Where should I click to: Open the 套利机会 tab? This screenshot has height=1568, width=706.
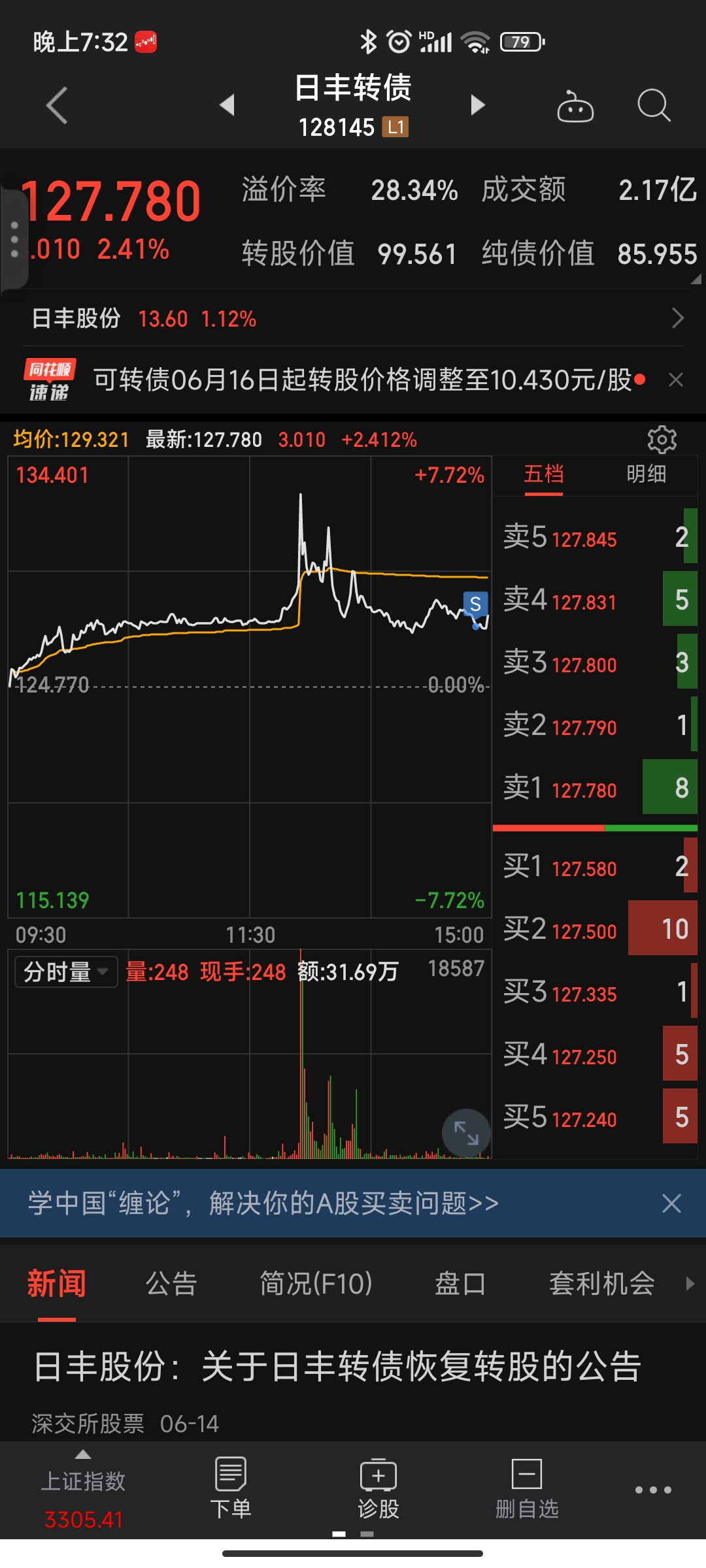click(601, 1284)
